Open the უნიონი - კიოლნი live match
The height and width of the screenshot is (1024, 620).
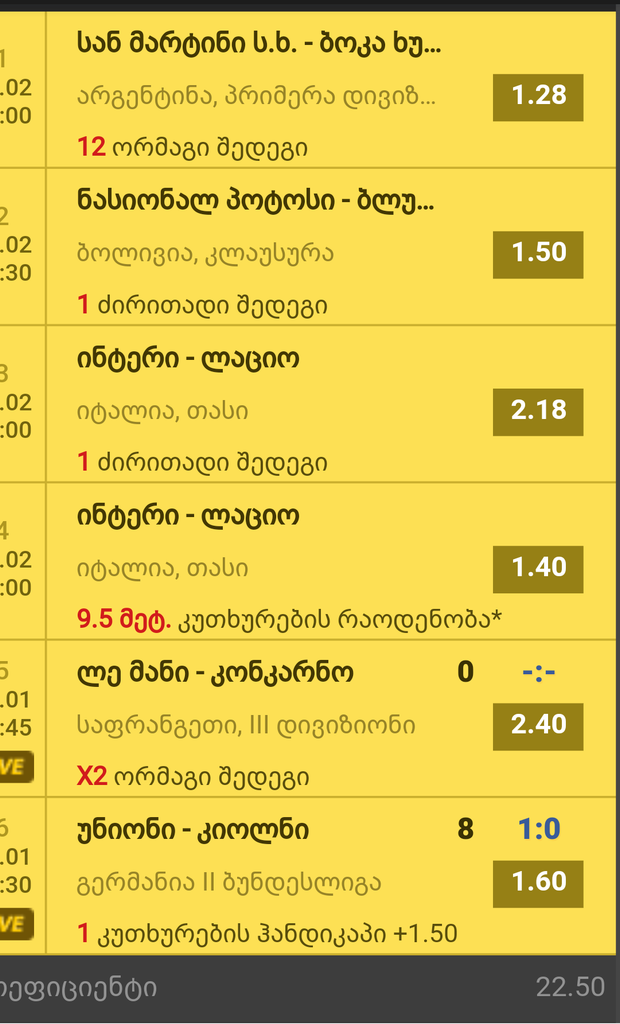click(x=193, y=830)
